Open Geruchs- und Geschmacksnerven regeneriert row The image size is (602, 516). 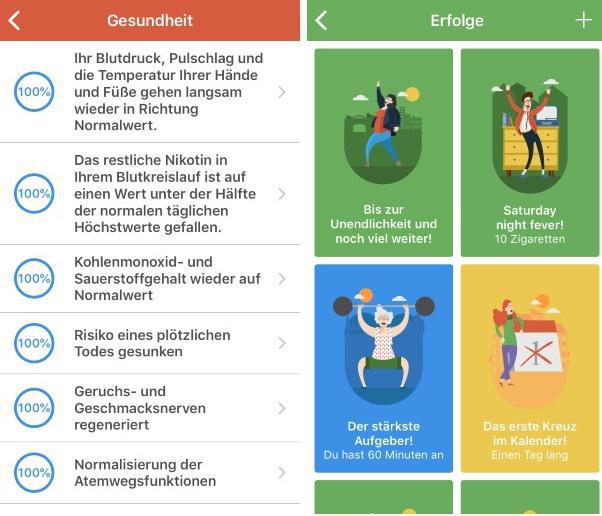pyautogui.click(x=150, y=407)
